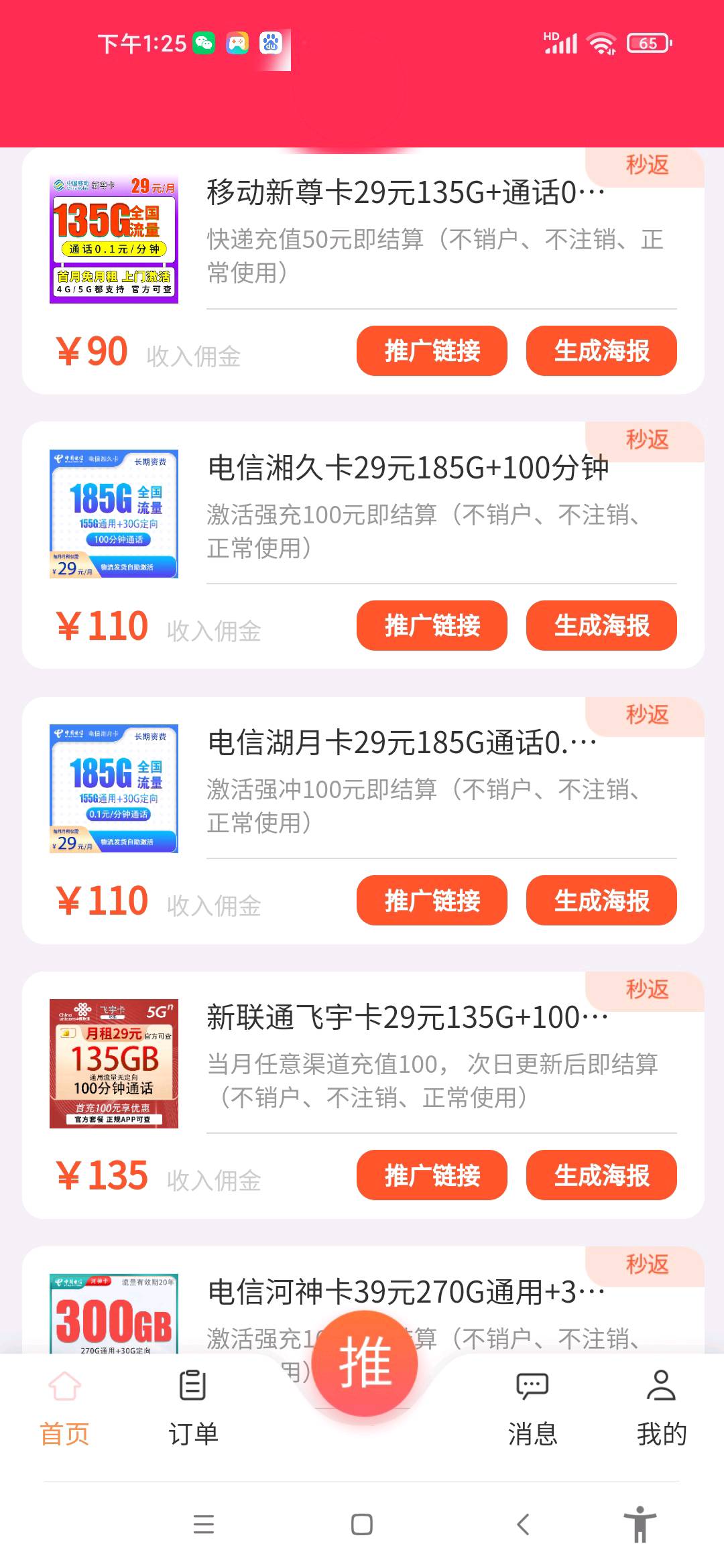Screen dimensions: 724x1568
Task: View 电信湘久卡 29元185G details
Action: pyautogui.click(x=408, y=468)
